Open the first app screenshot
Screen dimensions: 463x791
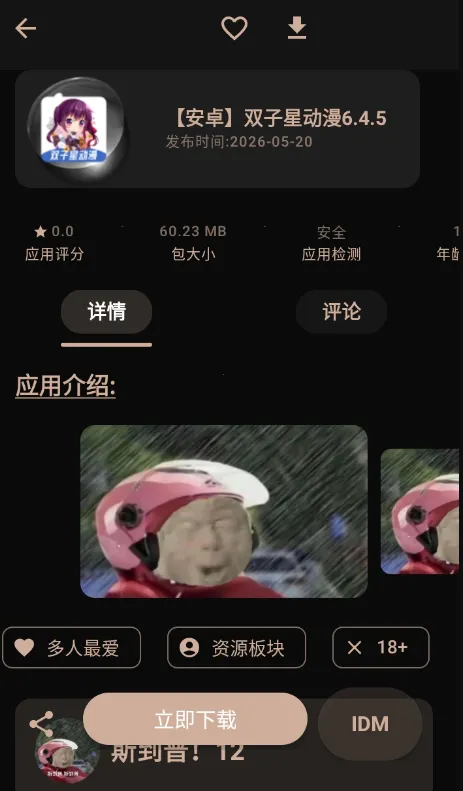(224, 511)
